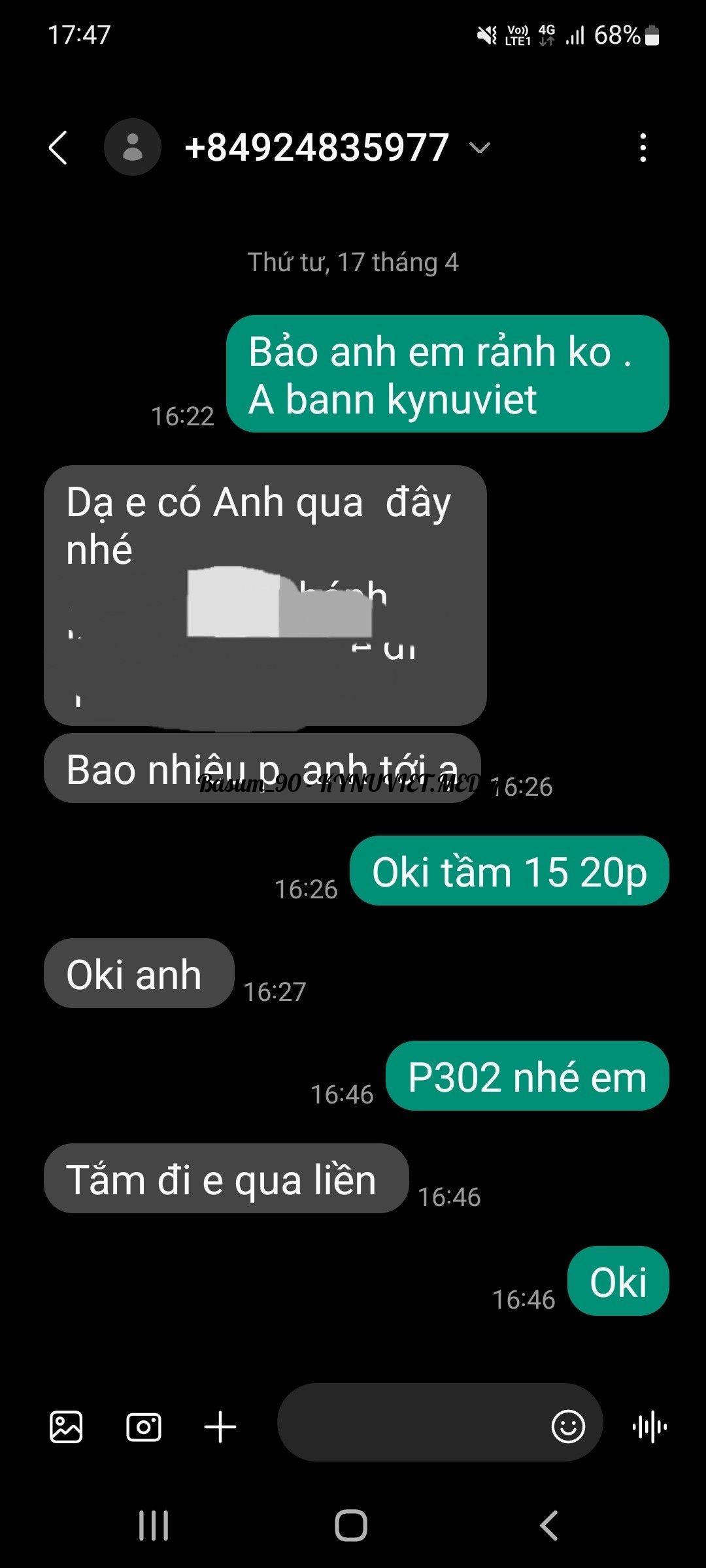This screenshot has height=1568, width=706.
Task: Open more attachment options with plus
Action: pyautogui.click(x=220, y=1426)
